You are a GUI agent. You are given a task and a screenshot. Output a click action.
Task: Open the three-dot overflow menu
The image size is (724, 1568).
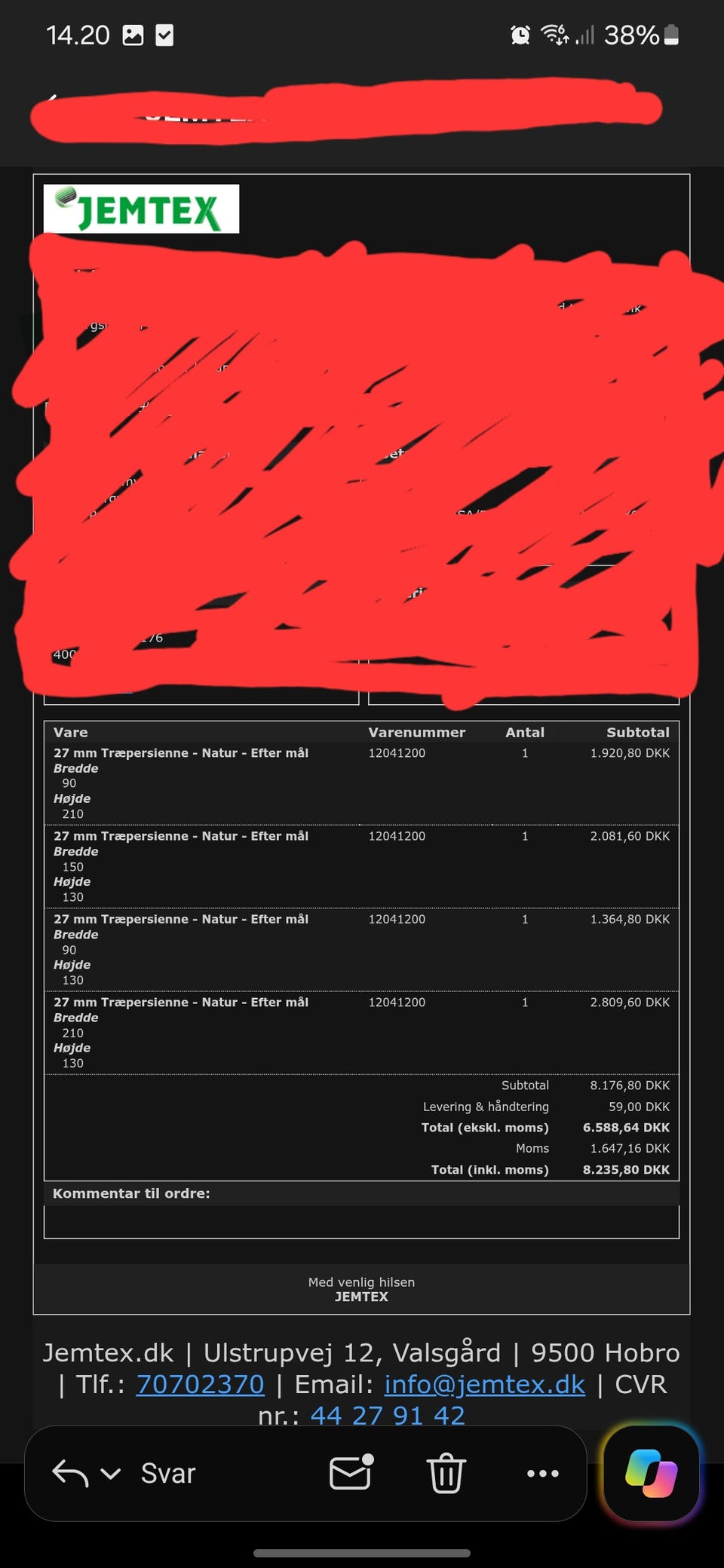[542, 1473]
